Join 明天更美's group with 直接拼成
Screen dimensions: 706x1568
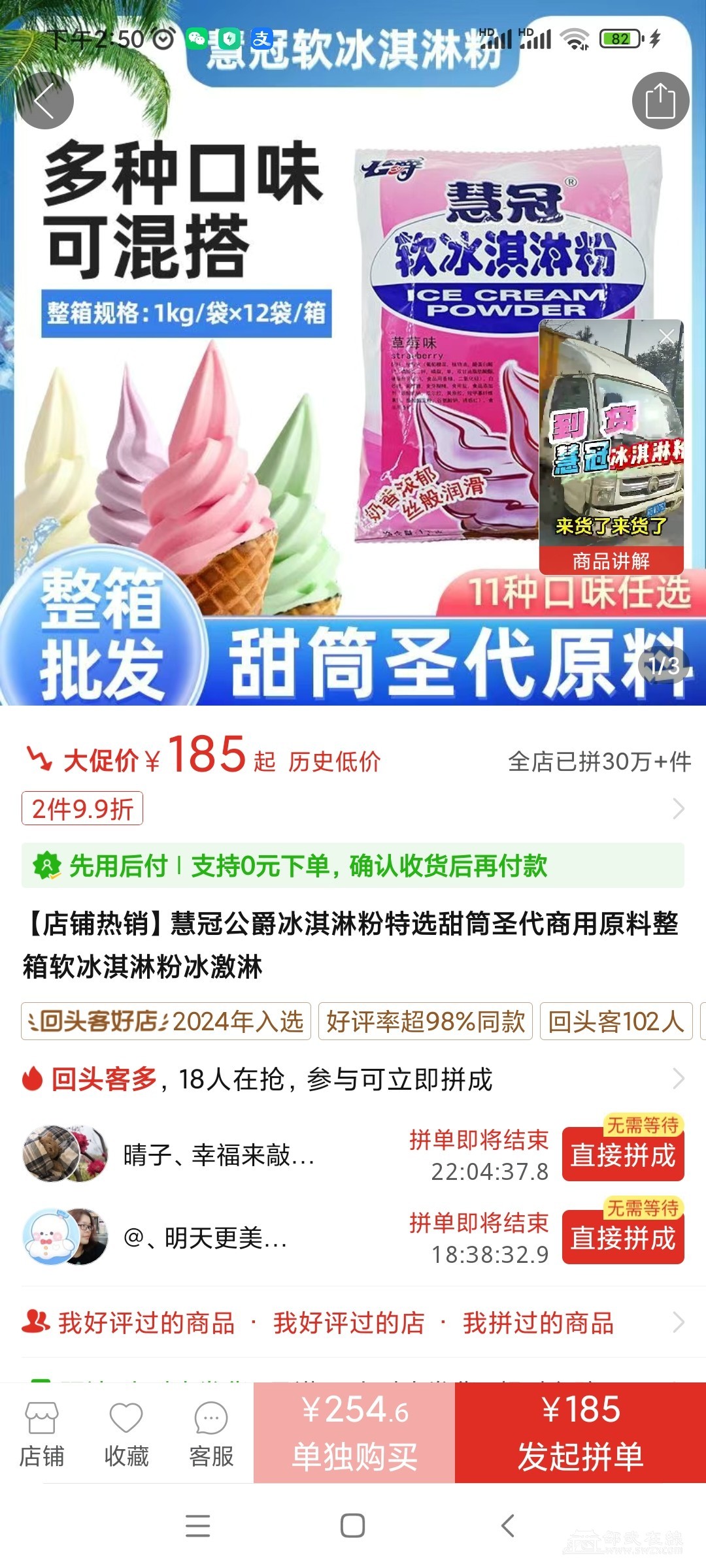coord(622,1238)
